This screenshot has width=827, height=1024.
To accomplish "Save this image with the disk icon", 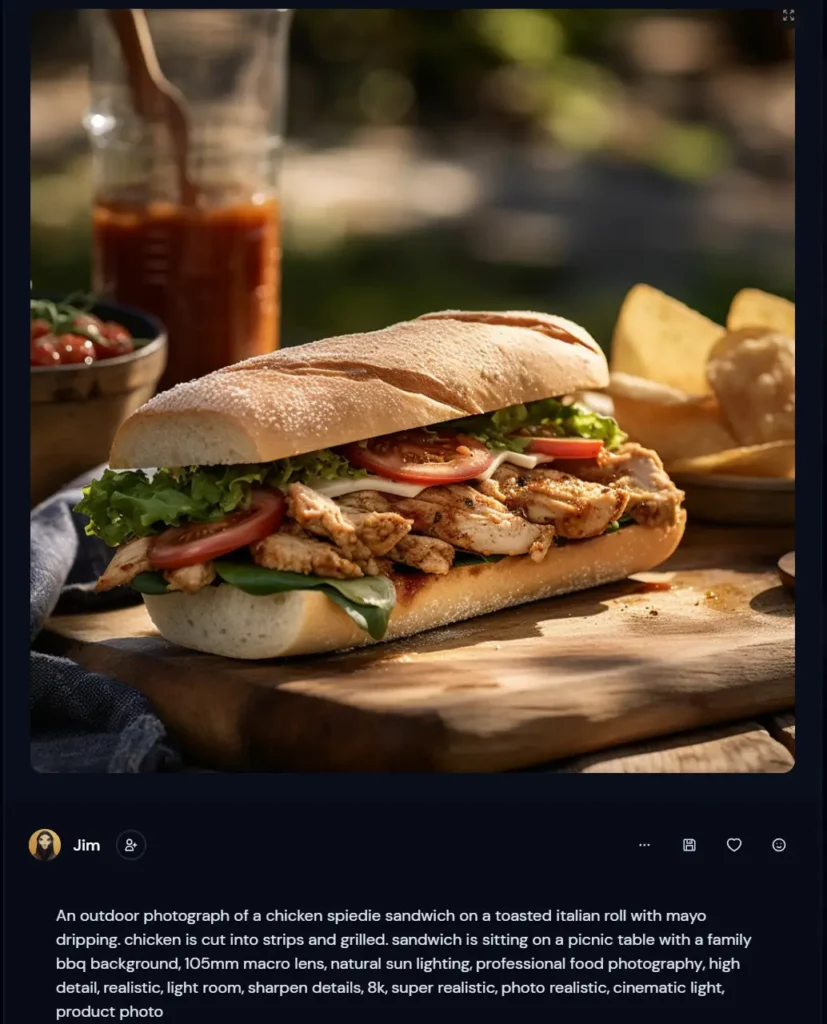I will point(689,845).
